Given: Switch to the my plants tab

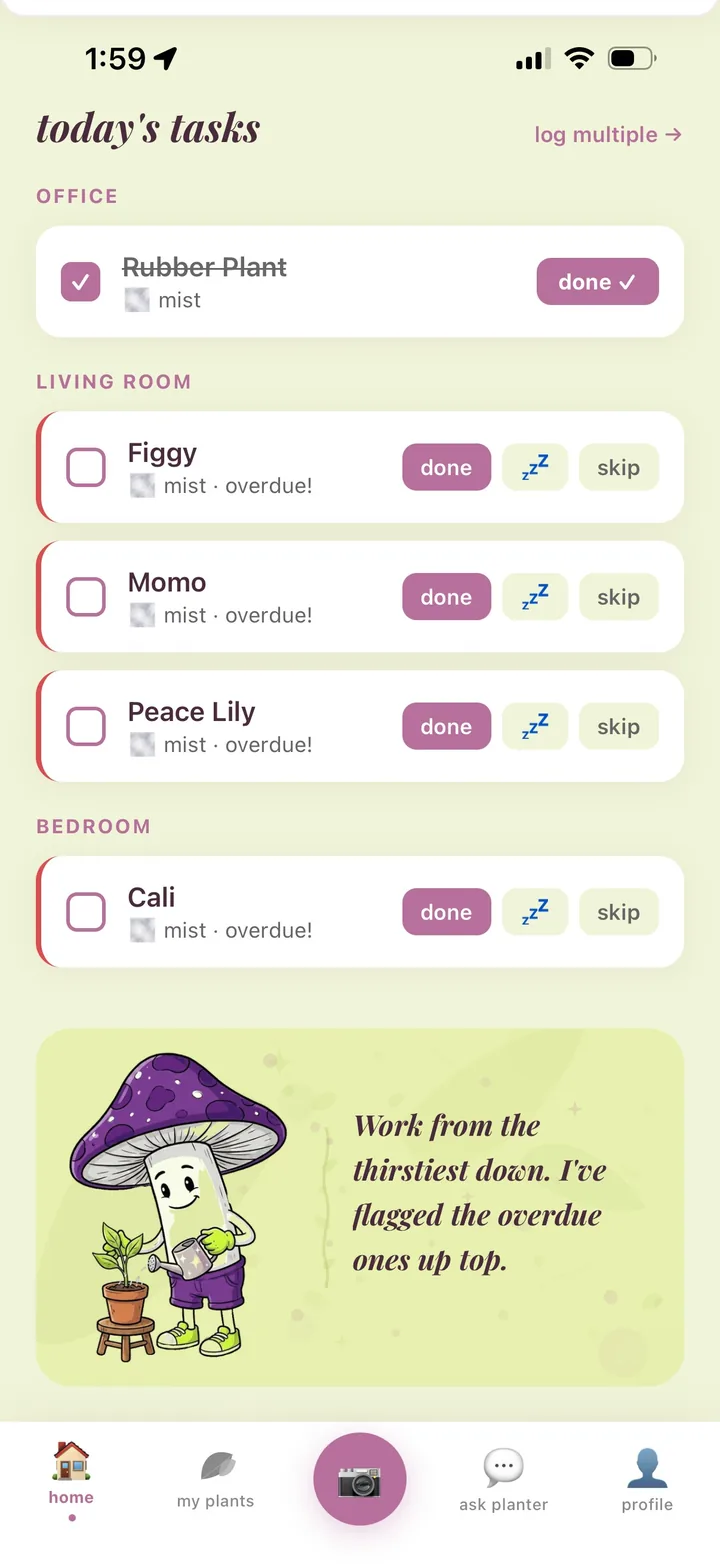Looking at the screenshot, I should coord(216,1480).
